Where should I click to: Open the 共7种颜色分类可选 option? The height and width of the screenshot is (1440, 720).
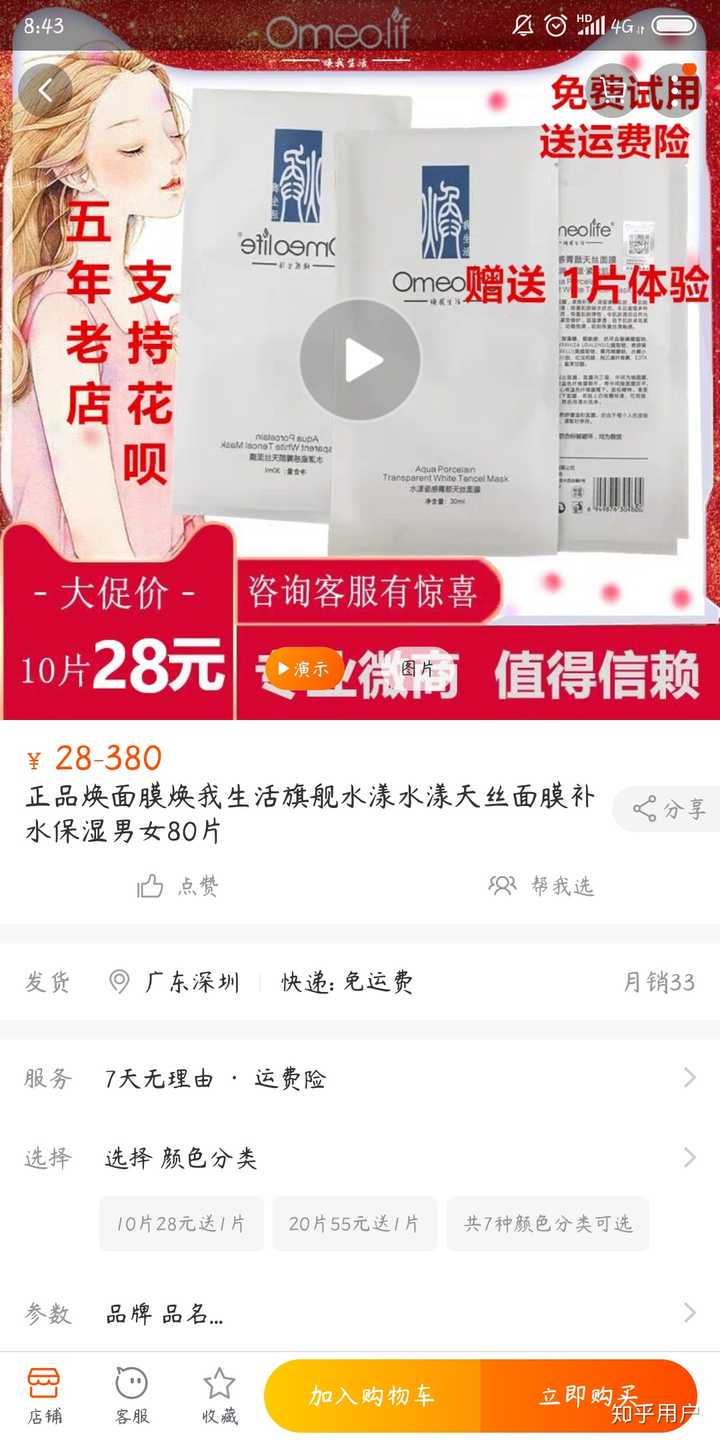point(546,1223)
